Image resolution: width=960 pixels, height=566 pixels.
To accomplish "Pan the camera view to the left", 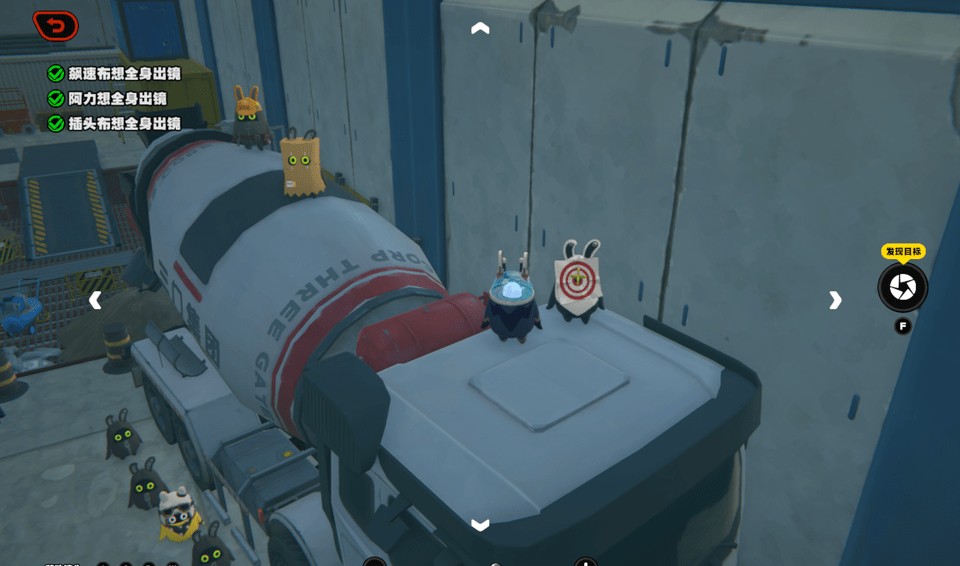I will (x=95, y=300).
